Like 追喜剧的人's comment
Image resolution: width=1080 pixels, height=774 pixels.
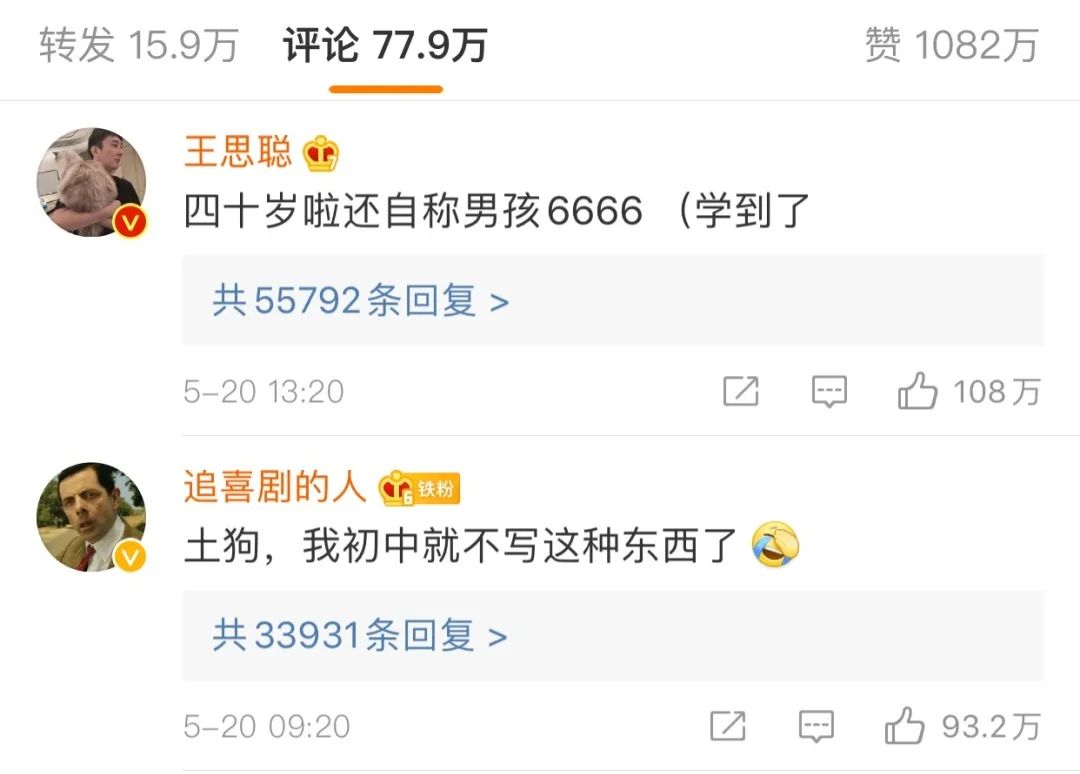coord(905,727)
